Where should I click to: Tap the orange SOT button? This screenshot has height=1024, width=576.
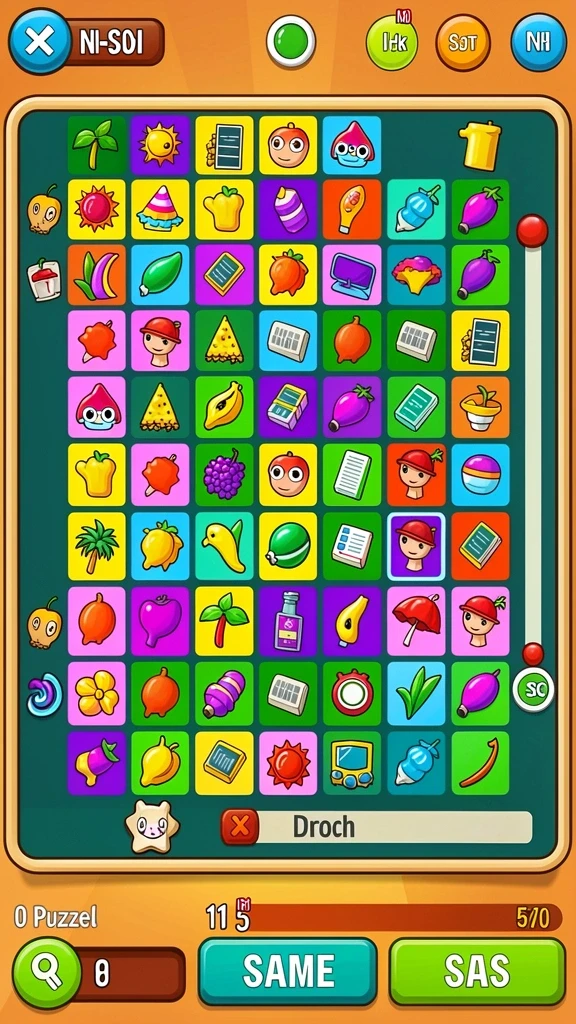click(463, 42)
